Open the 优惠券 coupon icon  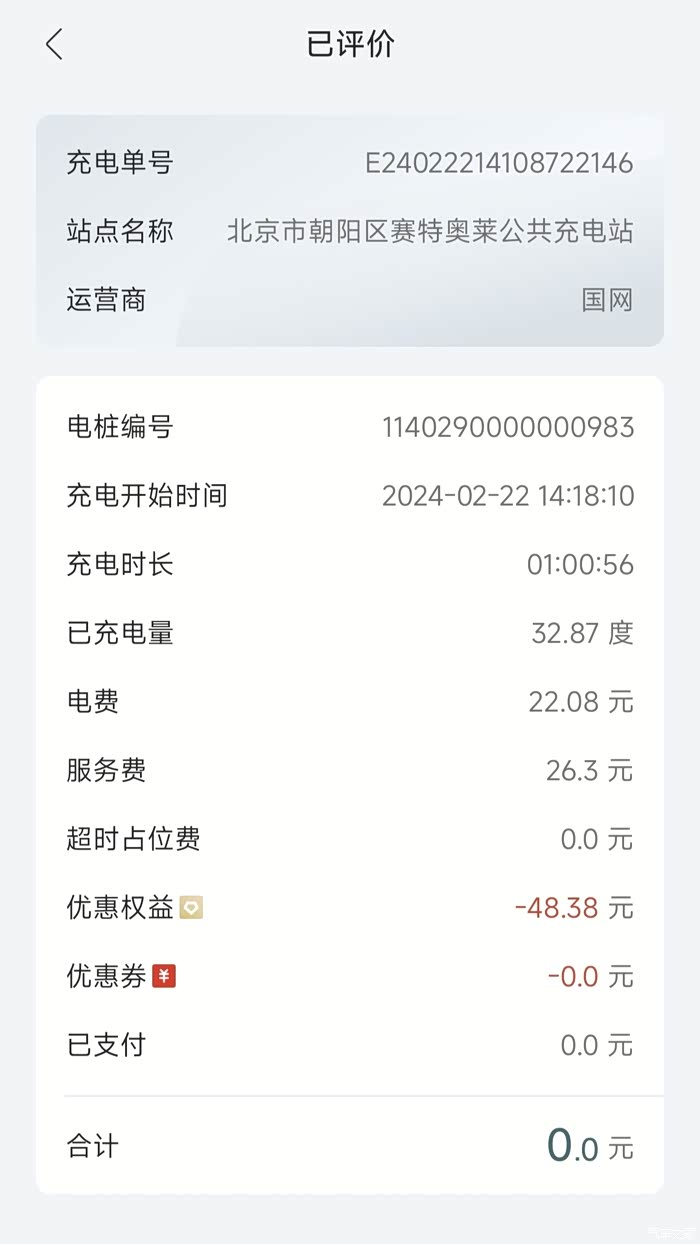coord(164,976)
